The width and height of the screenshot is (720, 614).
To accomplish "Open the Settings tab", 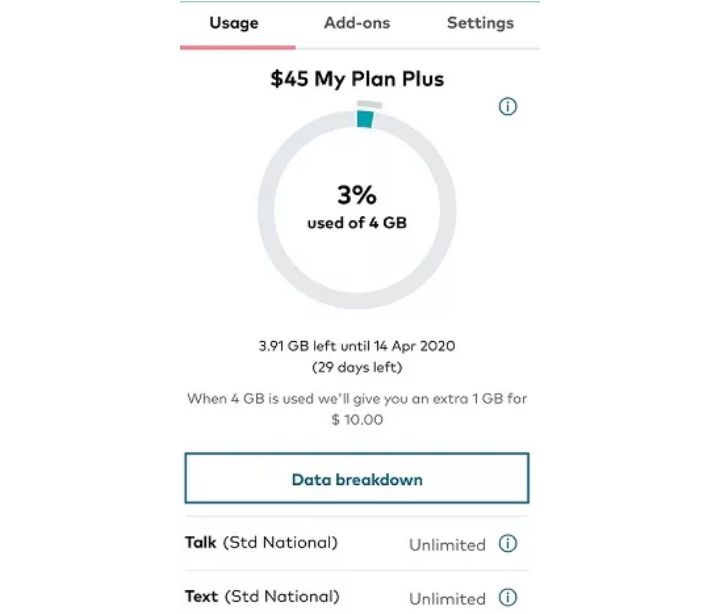I will (x=480, y=23).
